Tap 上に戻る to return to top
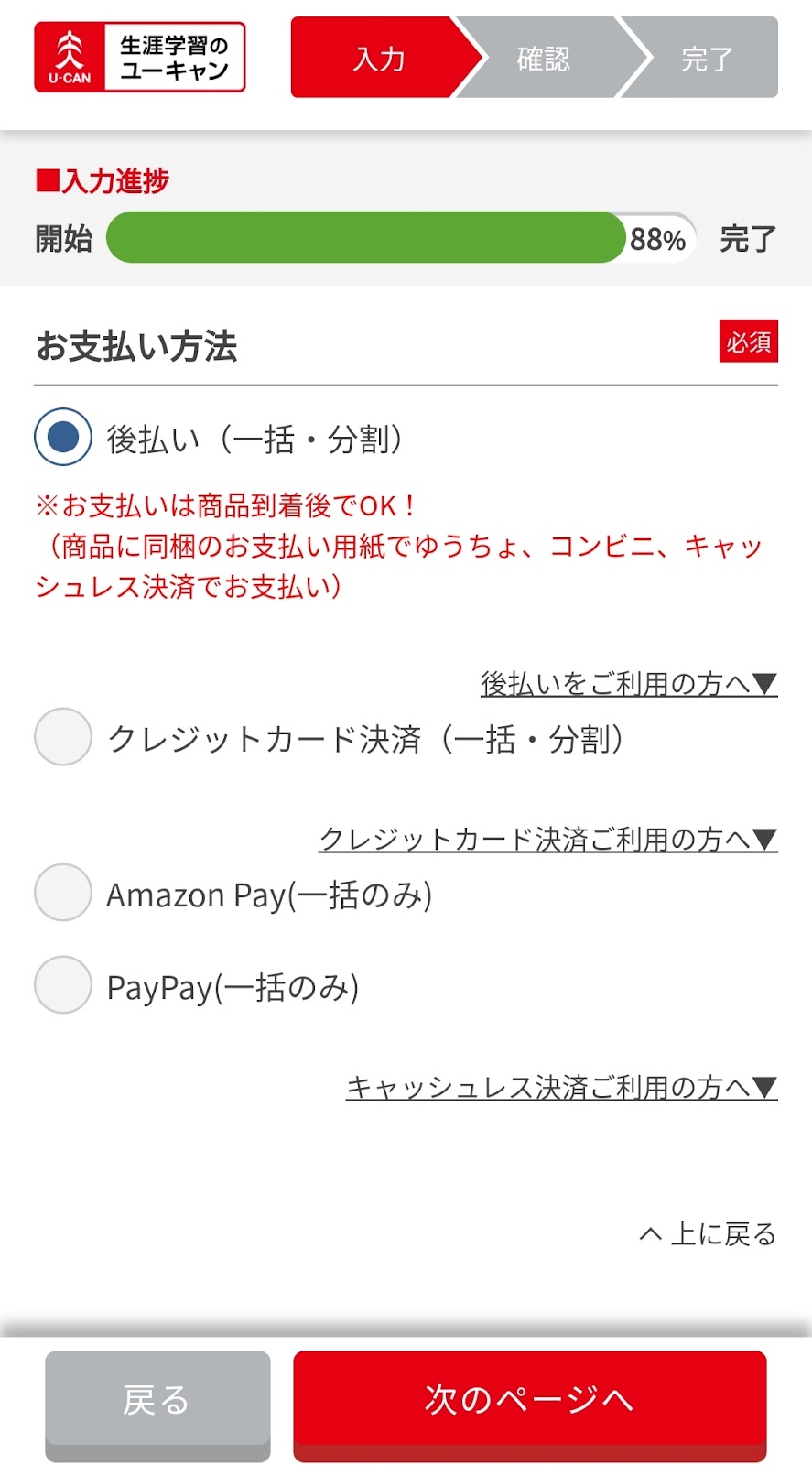 tap(708, 1233)
